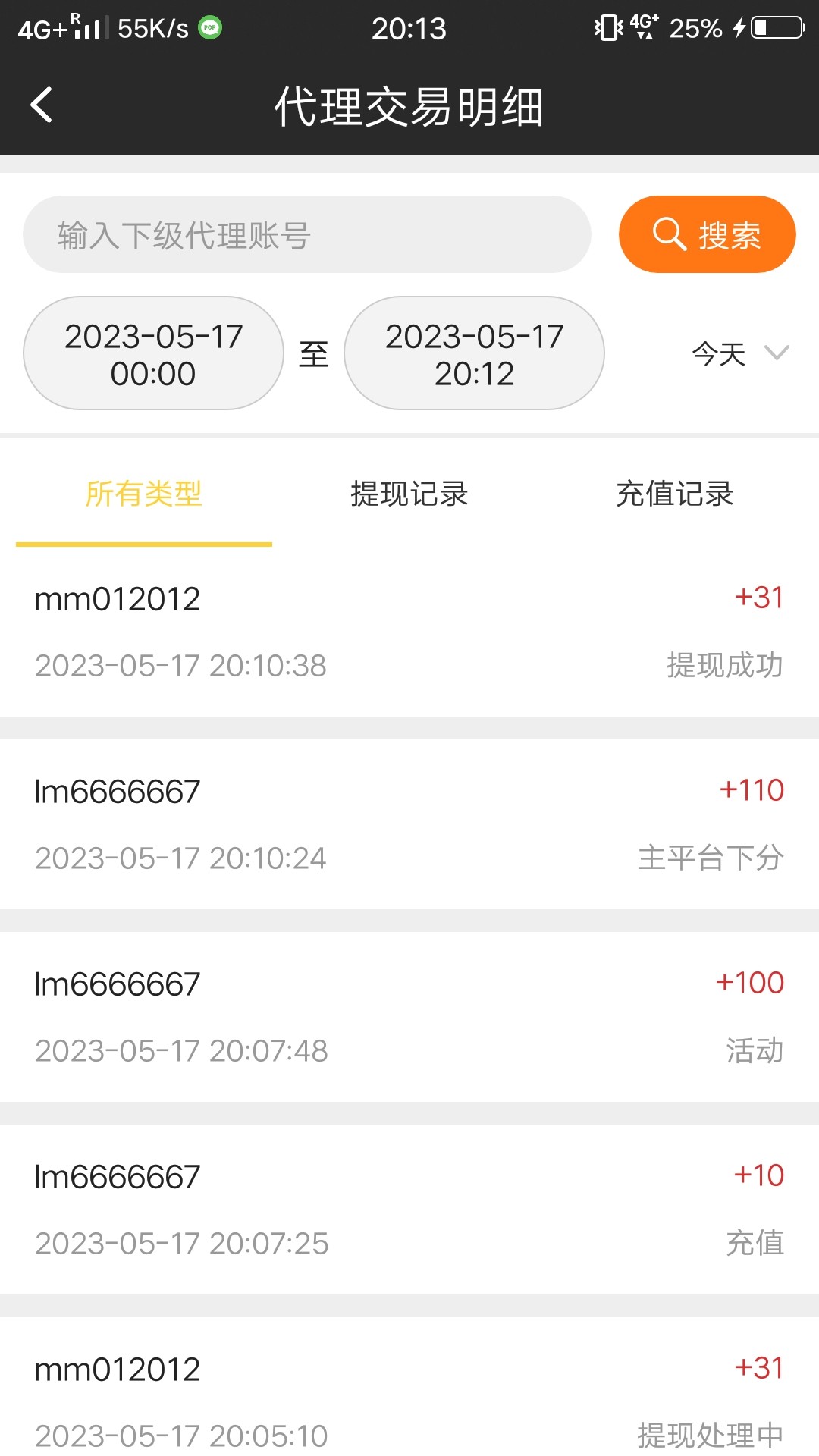The image size is (819, 1456).
Task: Open start date picker 2023-05-17 00:00
Action: (x=153, y=353)
